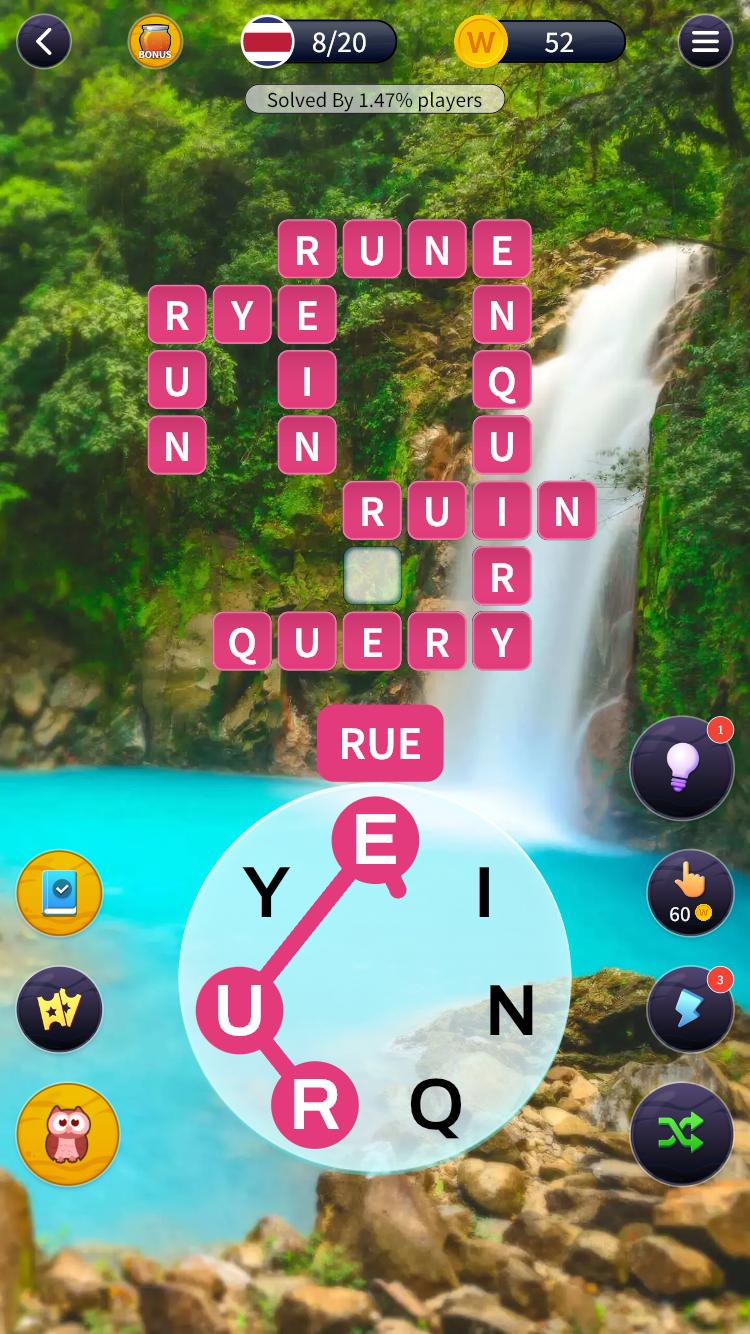
Task: Tap the owl character button
Action: coord(68,1134)
